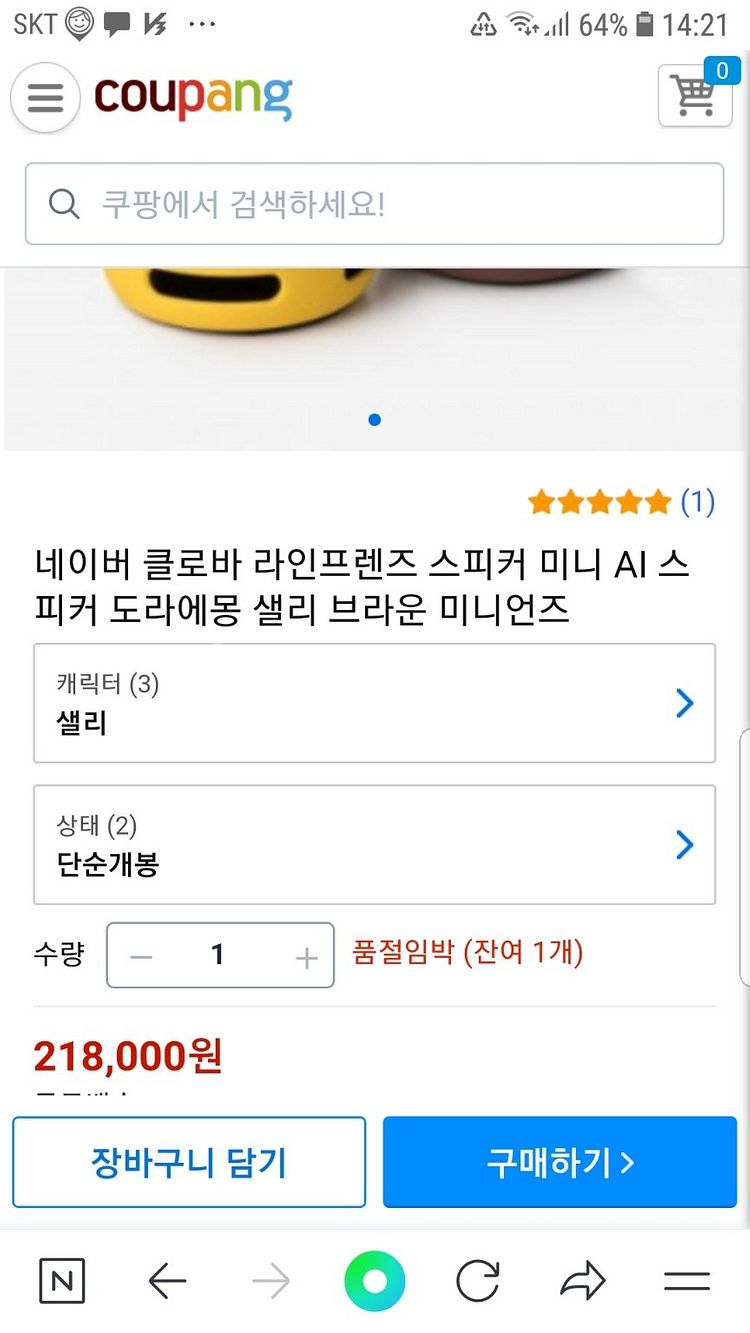Open the browser menu
The height and width of the screenshot is (1333, 750).
pos(687,1281)
